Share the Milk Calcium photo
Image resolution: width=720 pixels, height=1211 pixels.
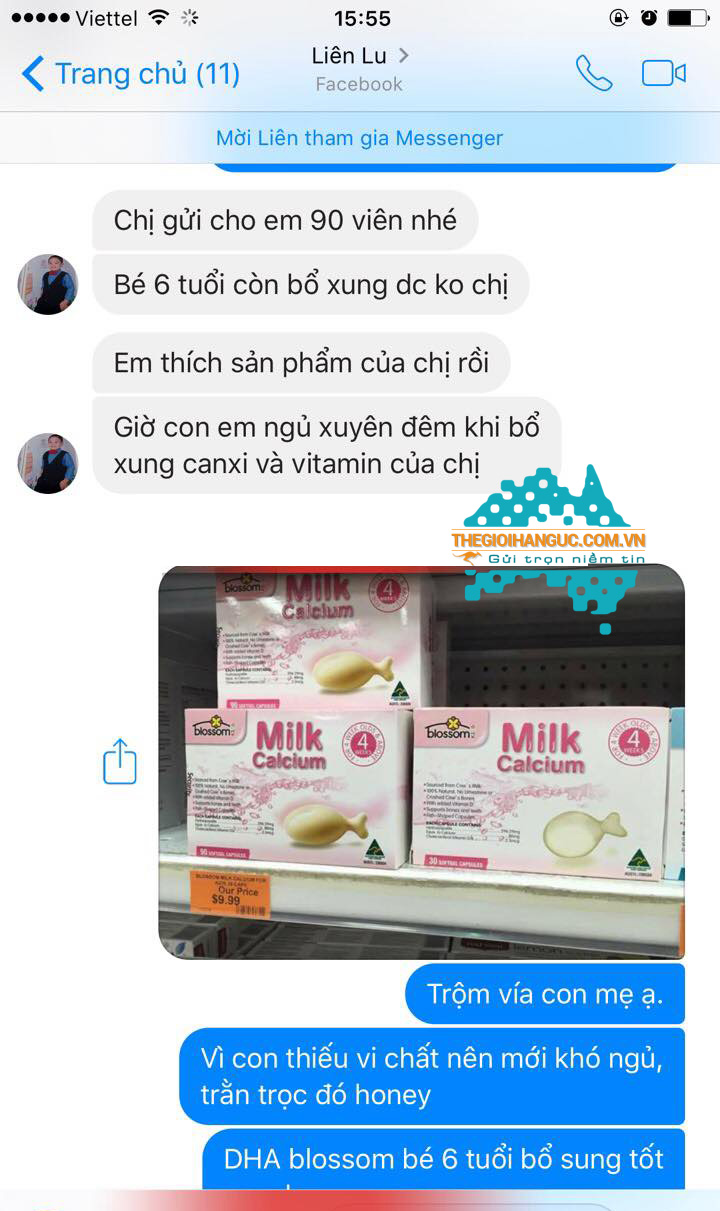119,762
